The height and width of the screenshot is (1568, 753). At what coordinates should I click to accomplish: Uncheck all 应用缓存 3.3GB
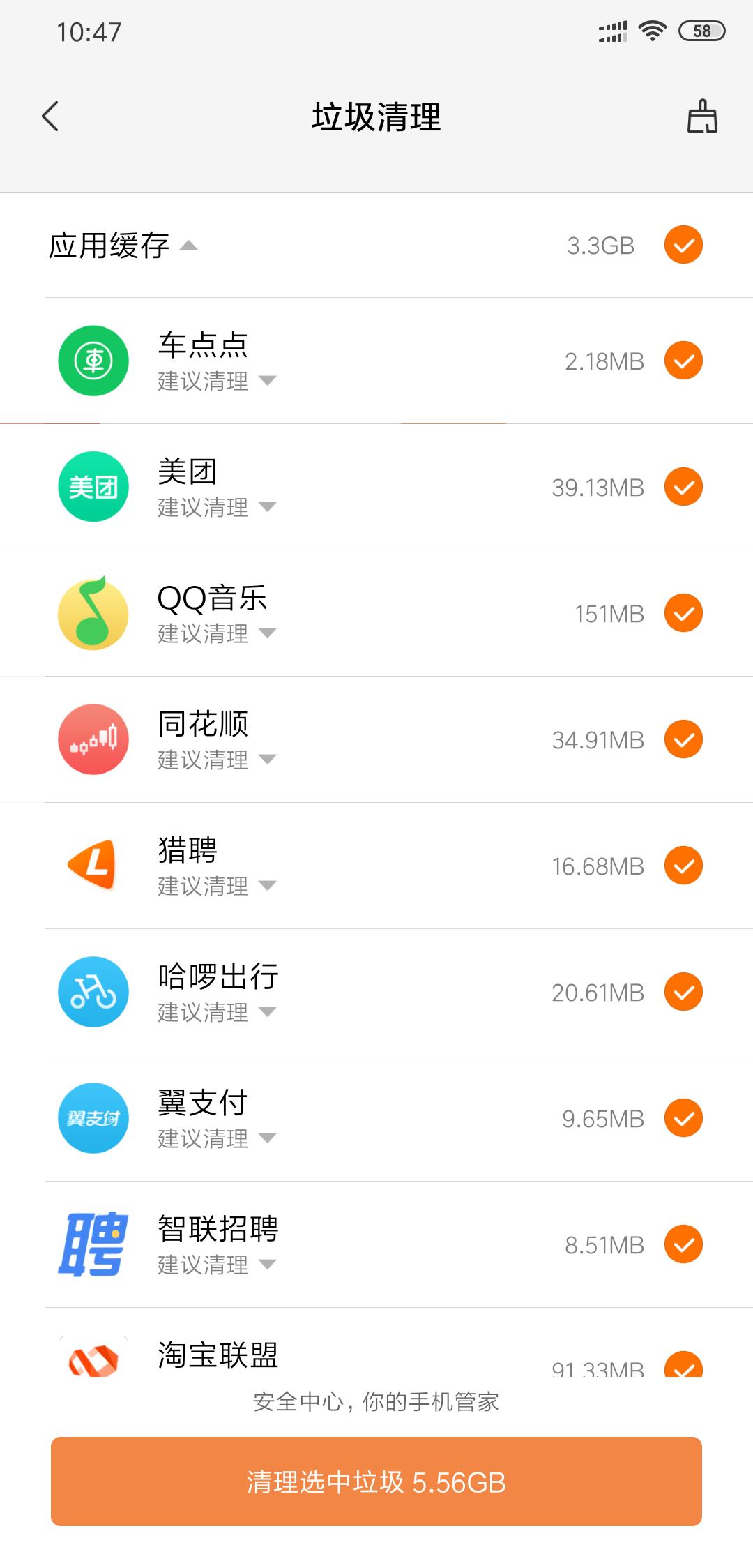point(683,246)
